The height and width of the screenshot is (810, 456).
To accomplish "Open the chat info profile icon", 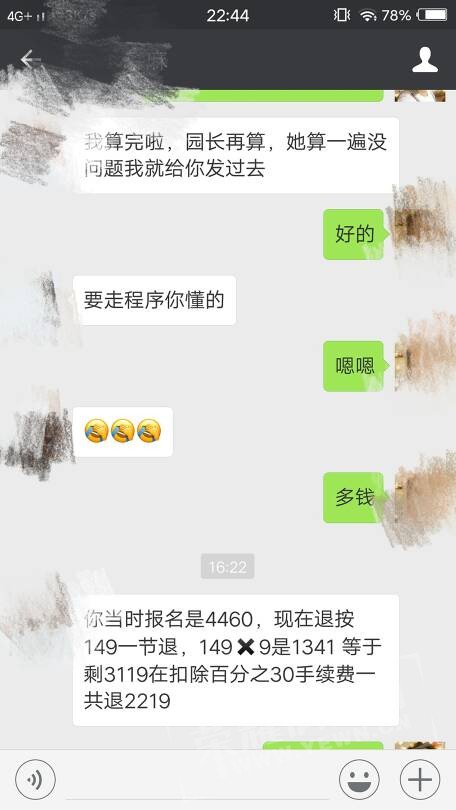I will (424, 59).
